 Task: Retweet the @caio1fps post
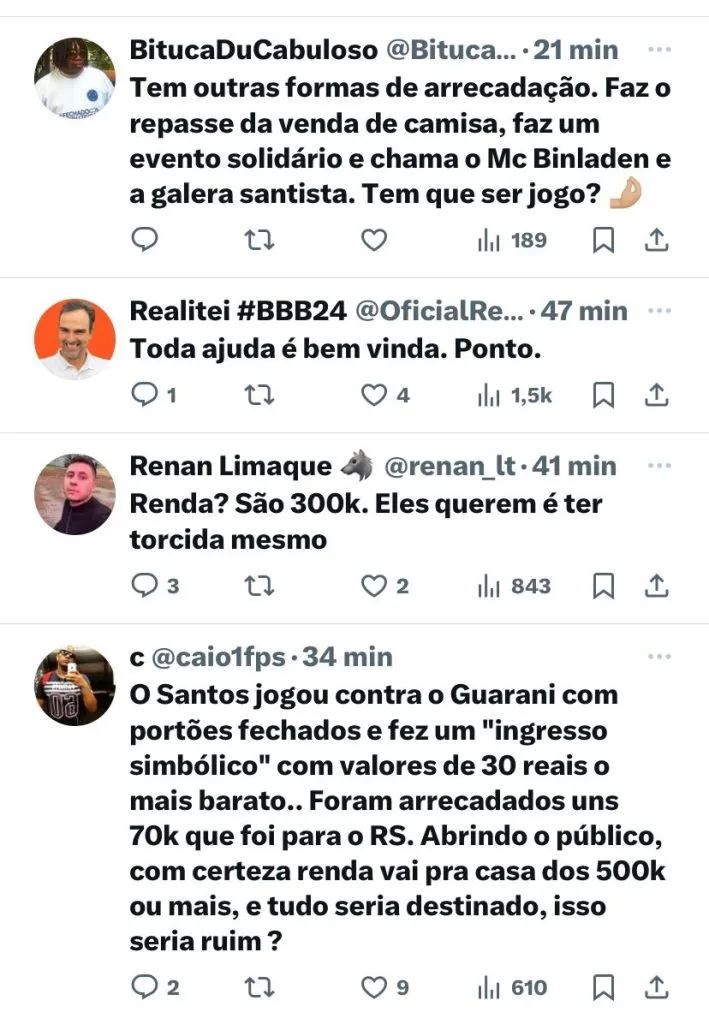[x=259, y=988]
